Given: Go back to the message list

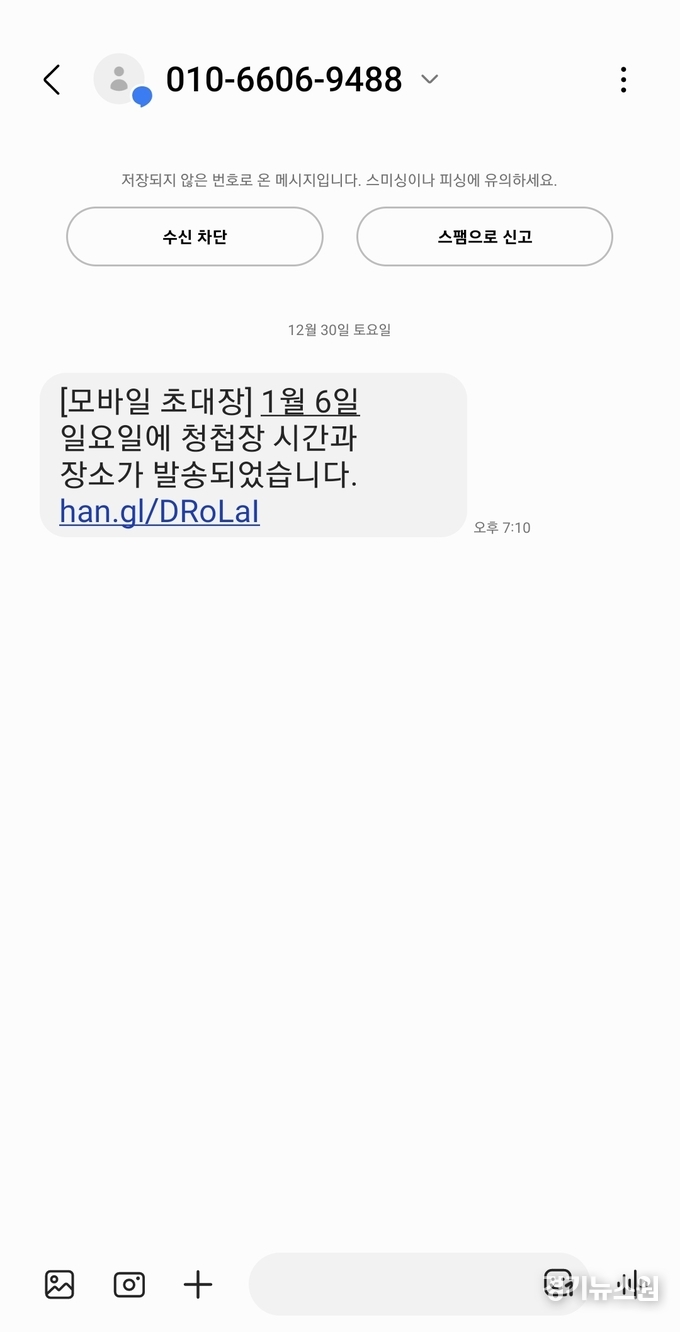Looking at the screenshot, I should tap(52, 80).
